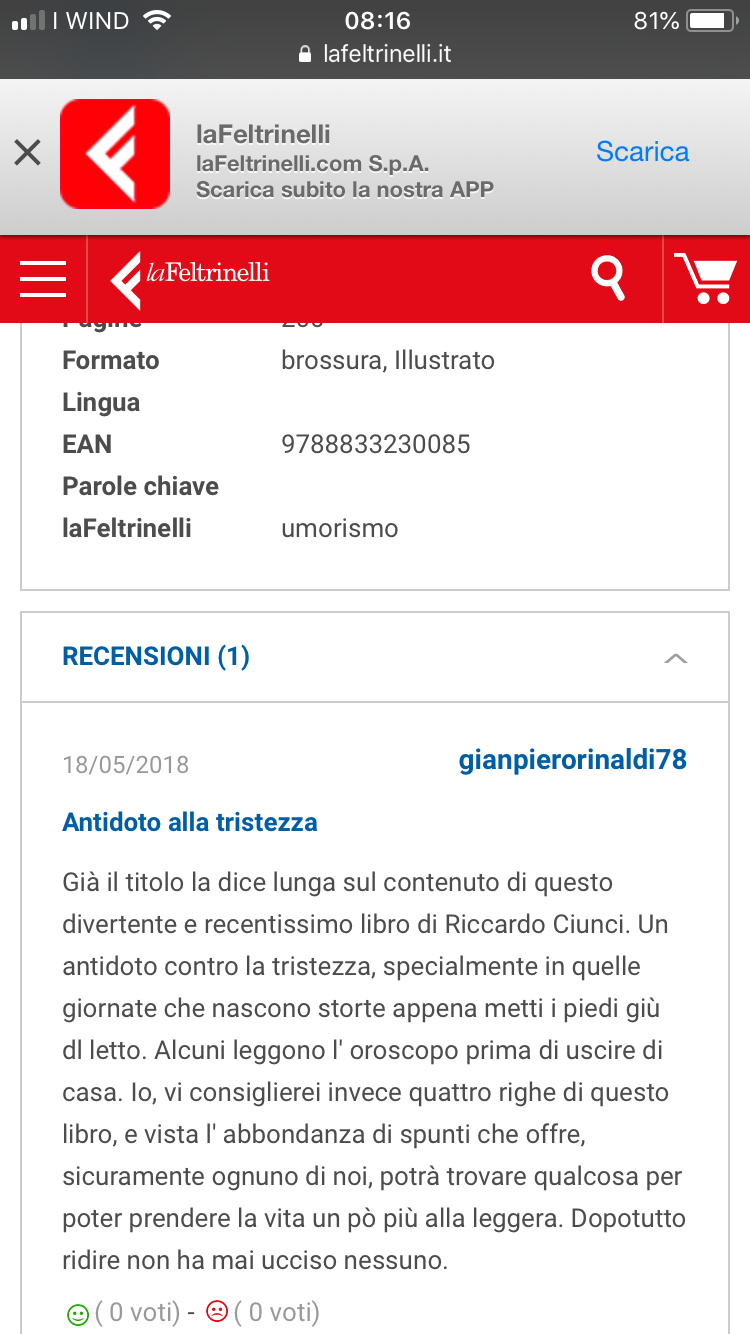Go to the laFeltrinelli home logo
Viewport: 750px width, 1334px height.
click(190, 275)
